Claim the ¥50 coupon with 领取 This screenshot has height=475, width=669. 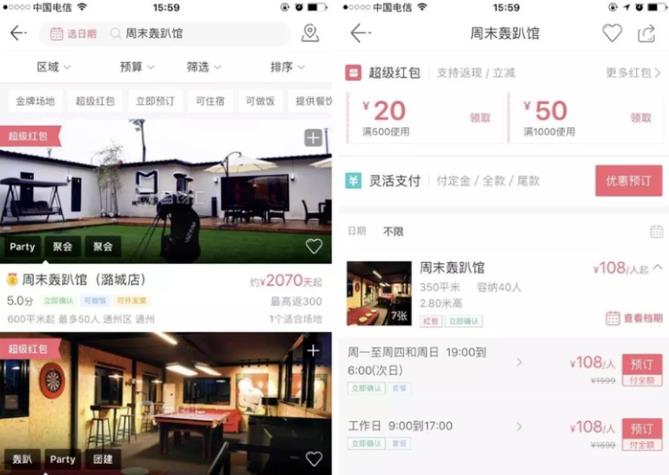point(642,117)
